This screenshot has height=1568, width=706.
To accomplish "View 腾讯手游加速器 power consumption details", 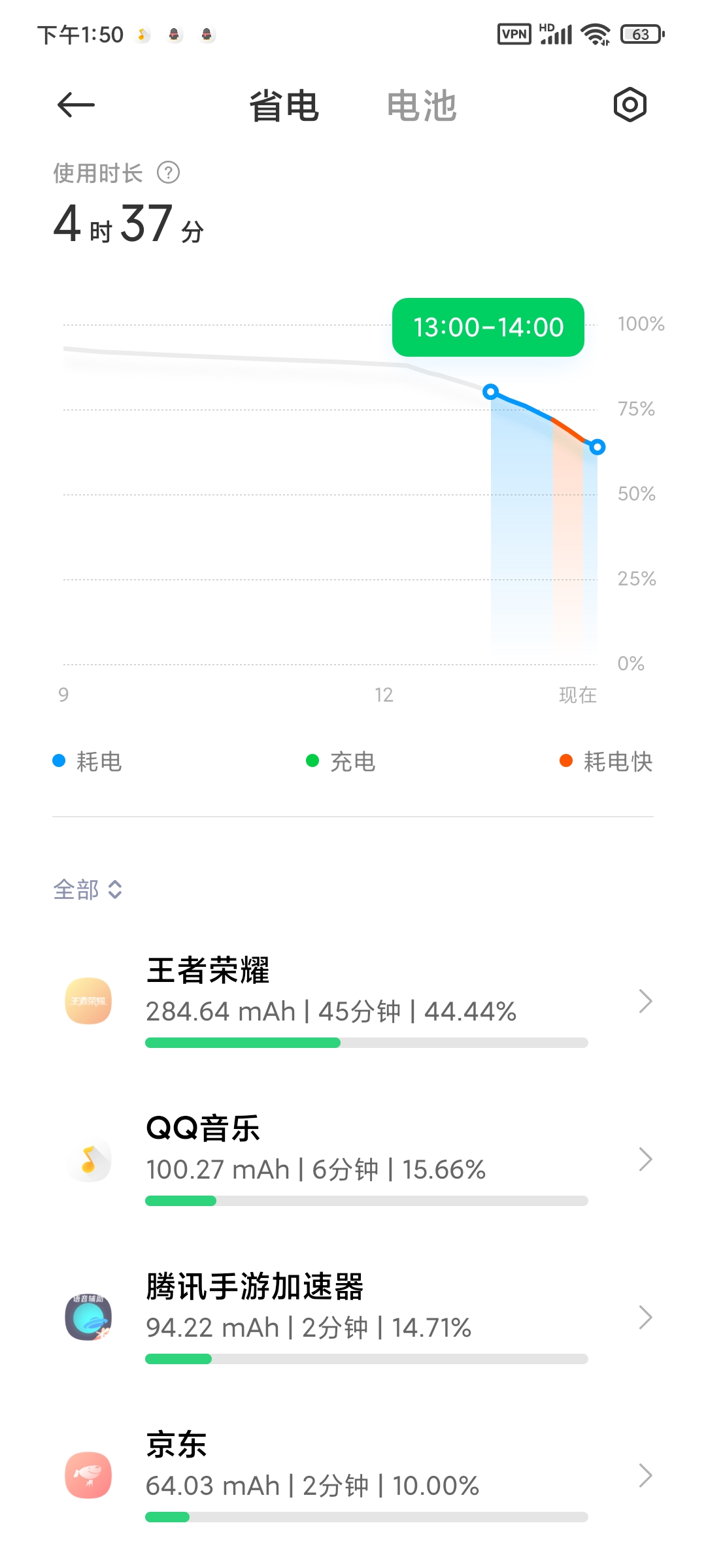I will click(x=353, y=1317).
